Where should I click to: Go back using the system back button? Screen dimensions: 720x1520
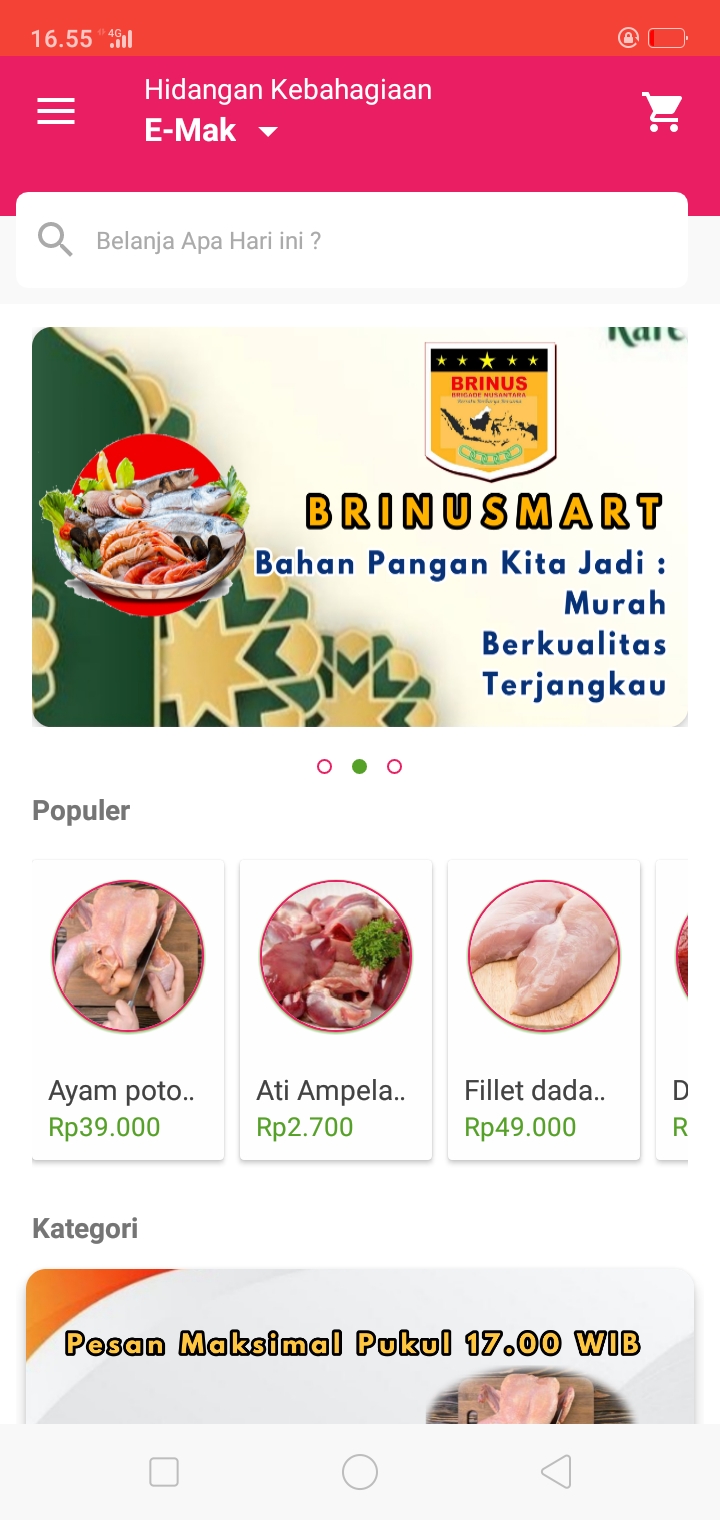(556, 1472)
